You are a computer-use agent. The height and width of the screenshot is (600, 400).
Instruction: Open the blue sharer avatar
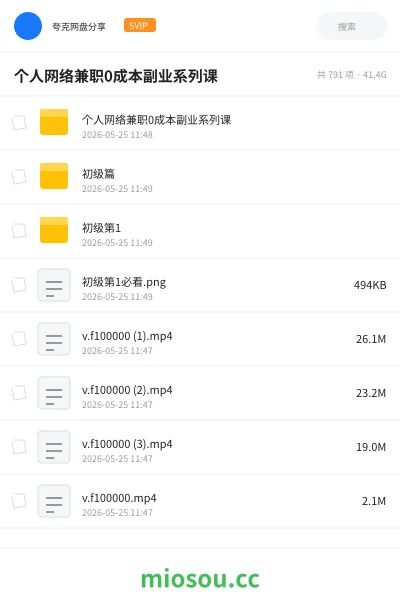click(x=28, y=26)
